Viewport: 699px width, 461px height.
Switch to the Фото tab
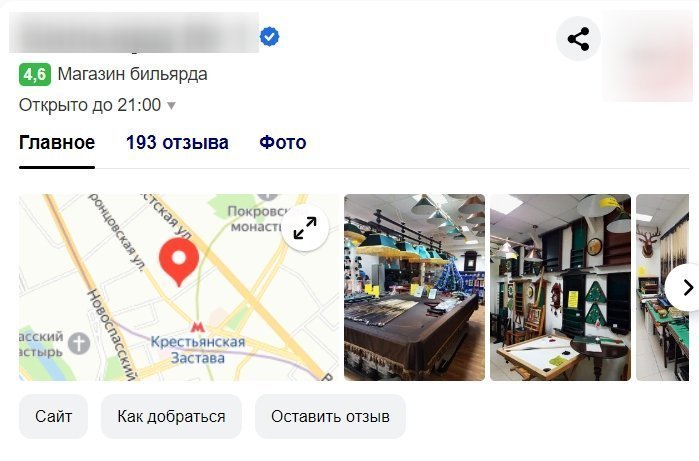coord(283,143)
